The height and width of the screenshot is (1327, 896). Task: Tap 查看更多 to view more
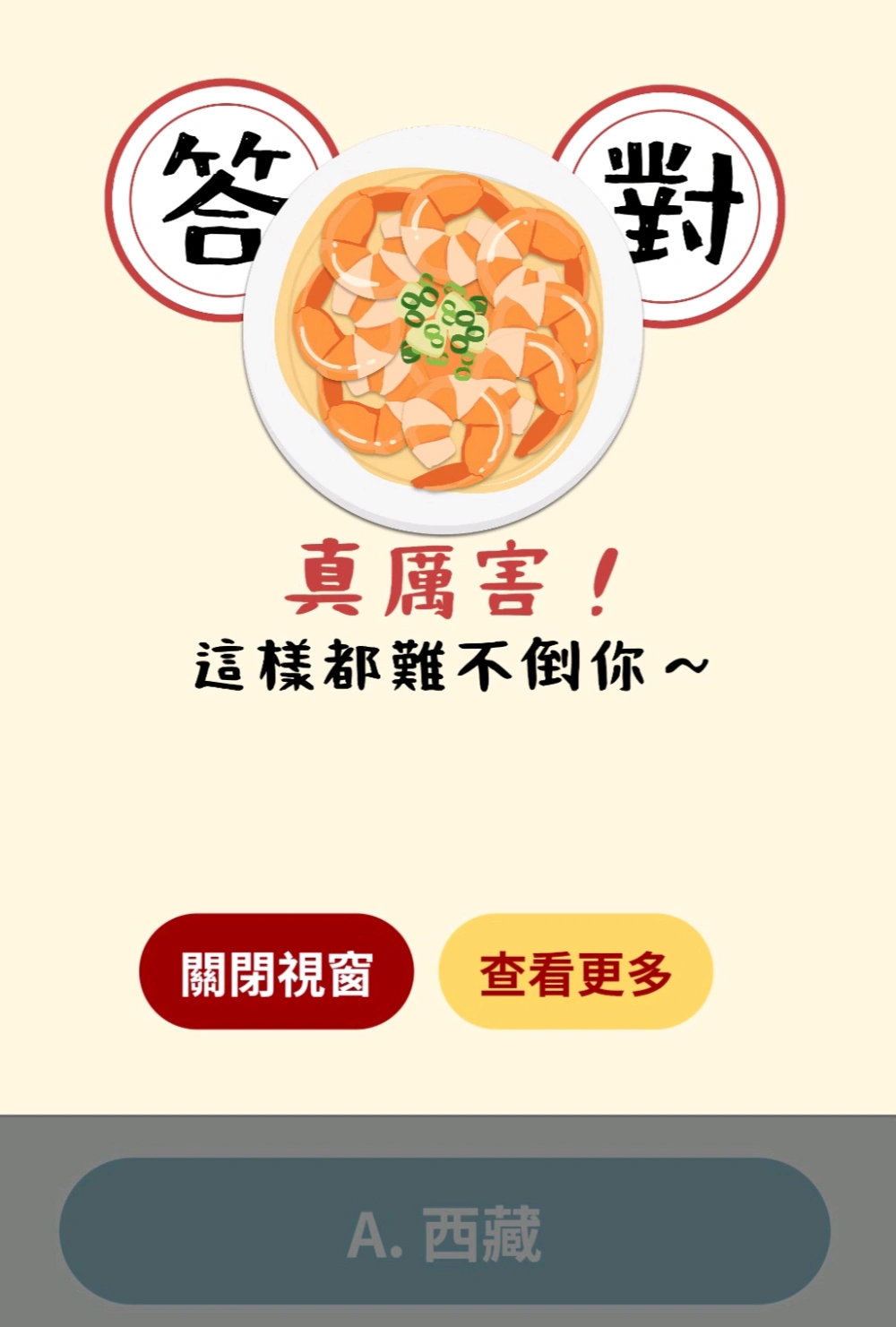tap(575, 972)
